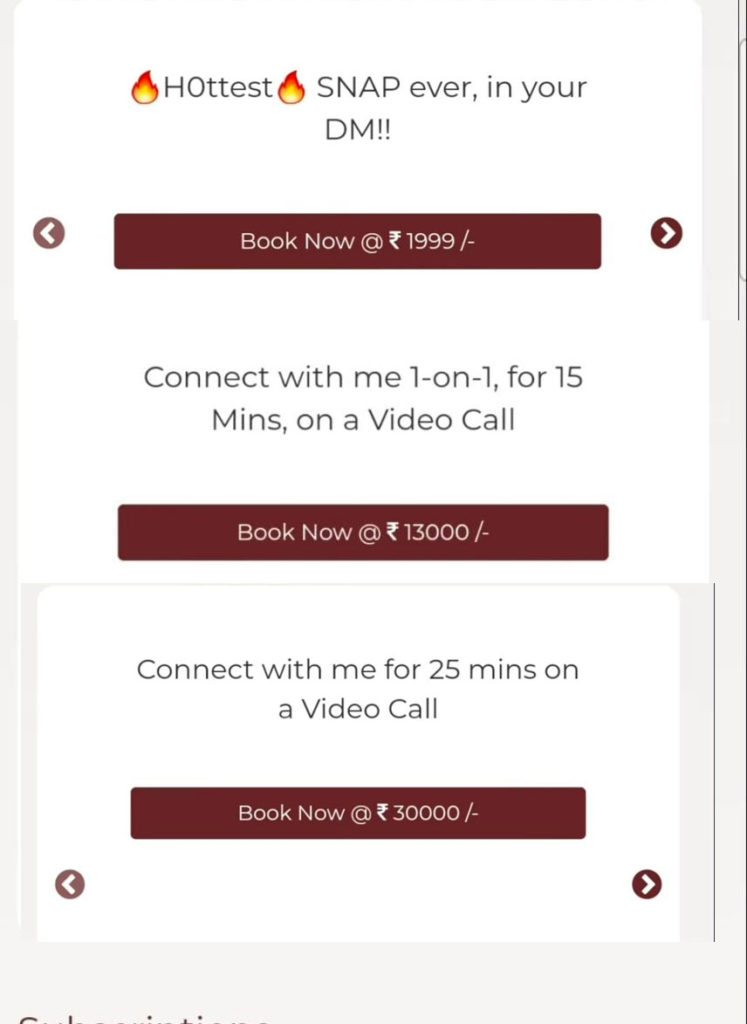This screenshot has width=747, height=1024.
Task: Book the 15-minute video call for ₹13000
Action: pyautogui.click(x=362, y=532)
